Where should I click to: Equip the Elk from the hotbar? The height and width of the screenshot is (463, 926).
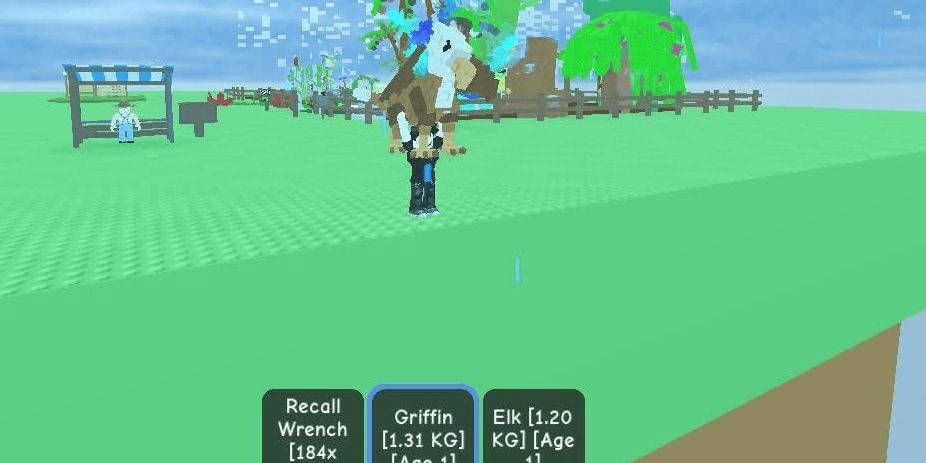coord(534,428)
